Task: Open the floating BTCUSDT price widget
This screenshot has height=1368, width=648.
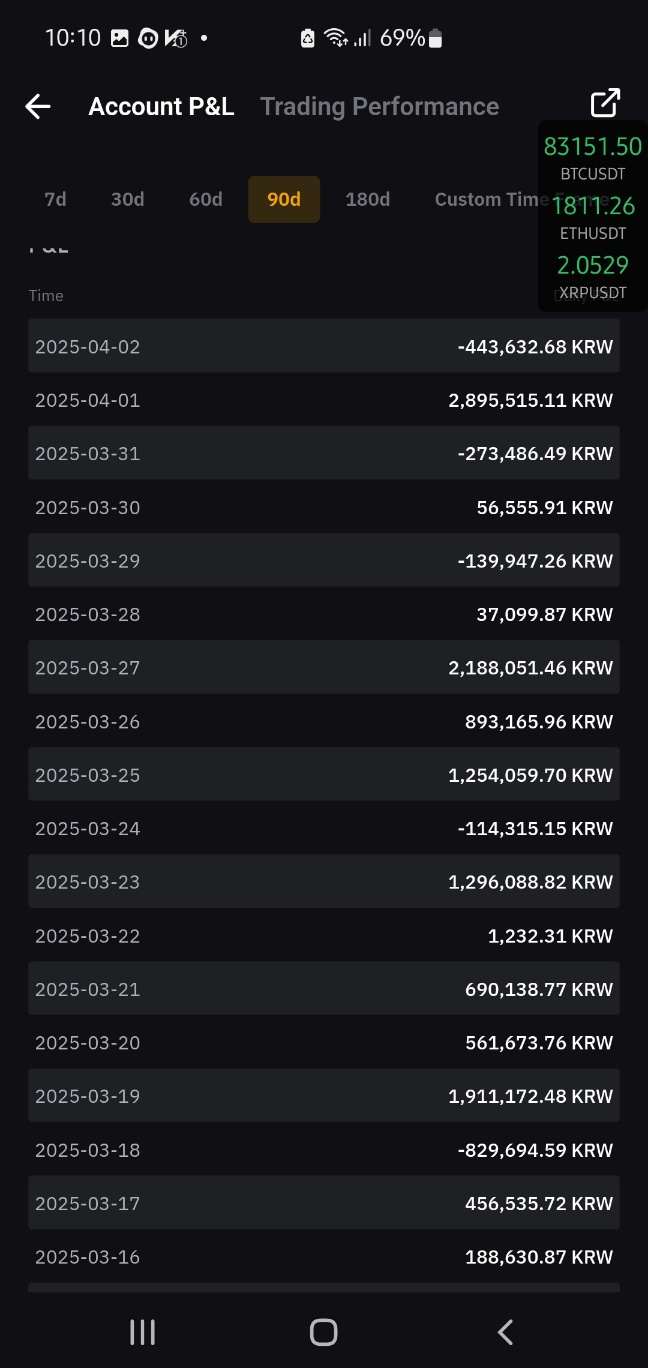Action: [593, 157]
